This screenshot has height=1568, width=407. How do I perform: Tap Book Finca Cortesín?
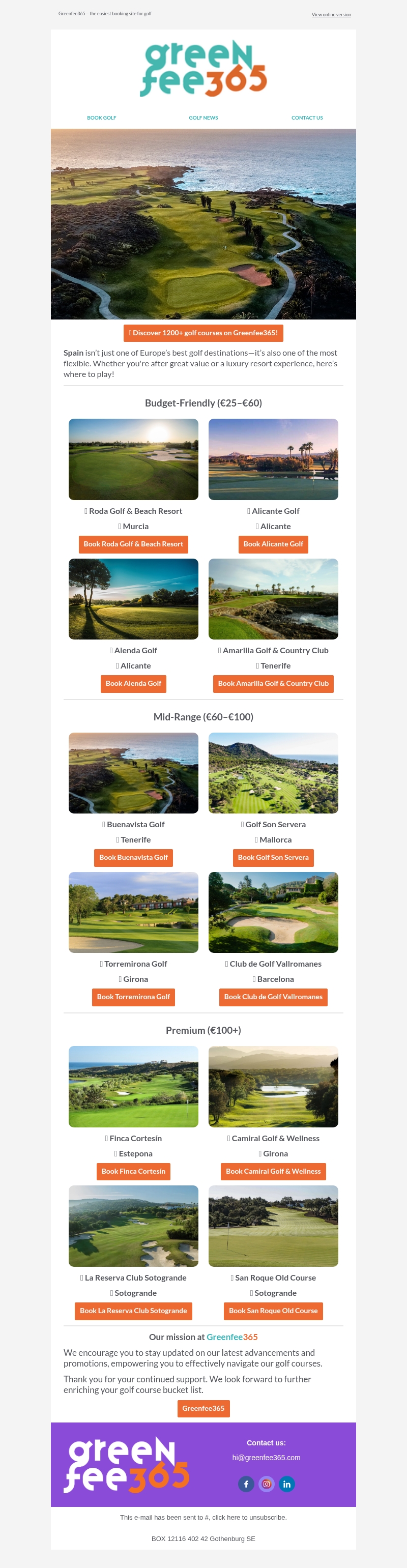pyautogui.click(x=133, y=1171)
